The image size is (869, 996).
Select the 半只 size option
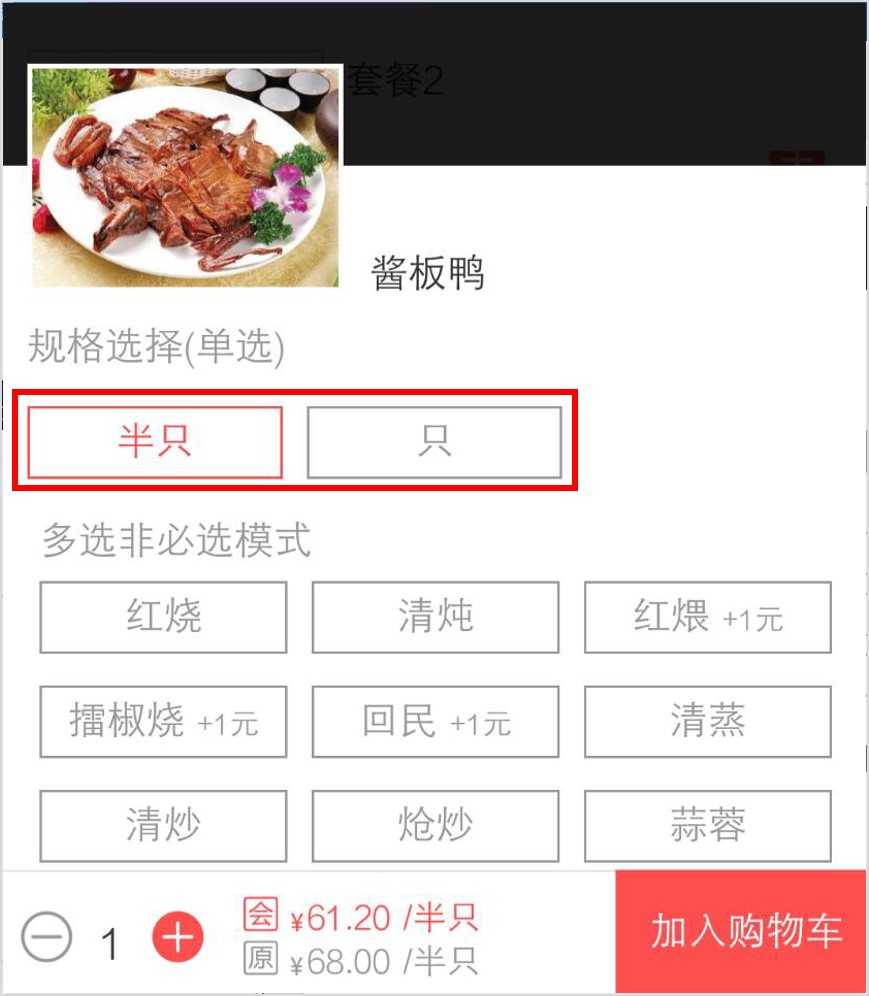pyautogui.click(x=155, y=442)
